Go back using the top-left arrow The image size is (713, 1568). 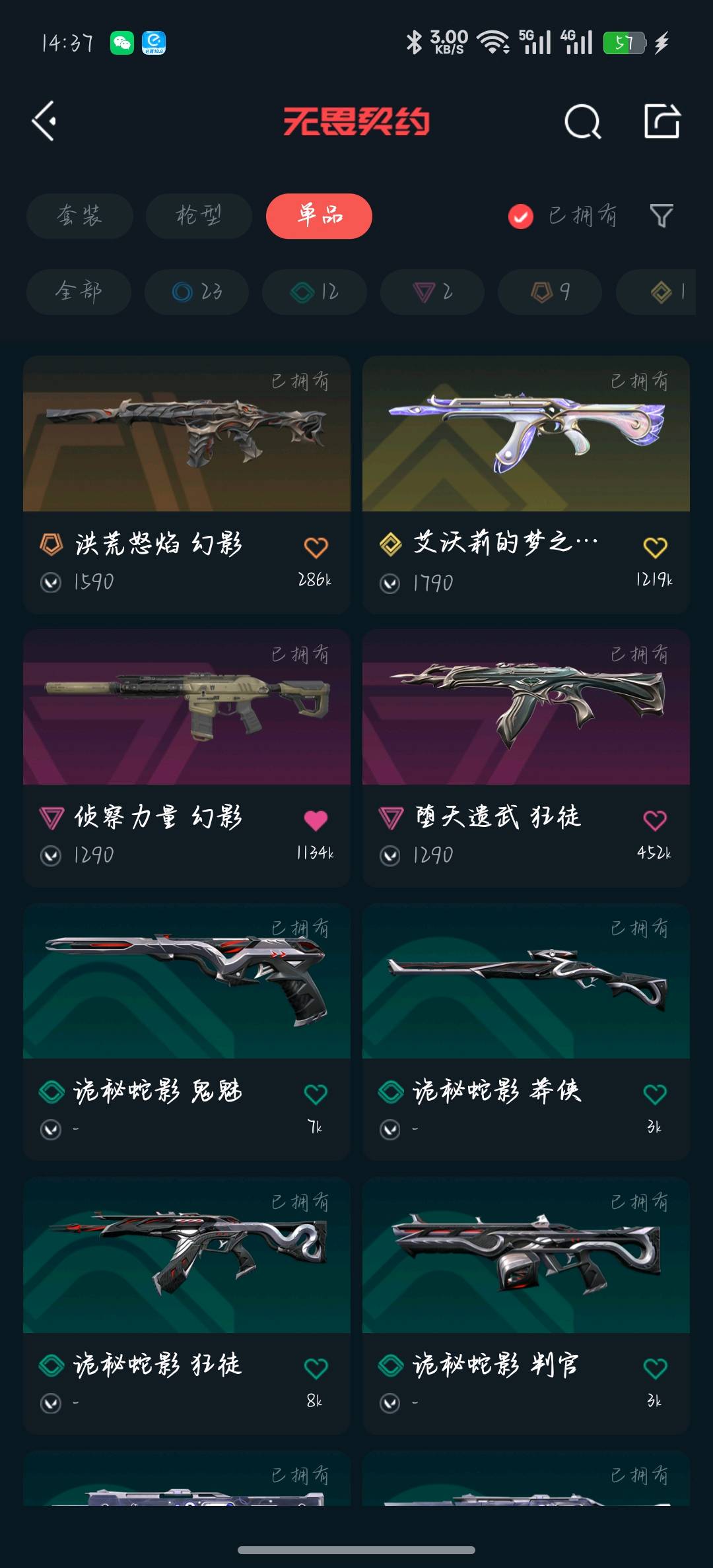pyautogui.click(x=44, y=121)
